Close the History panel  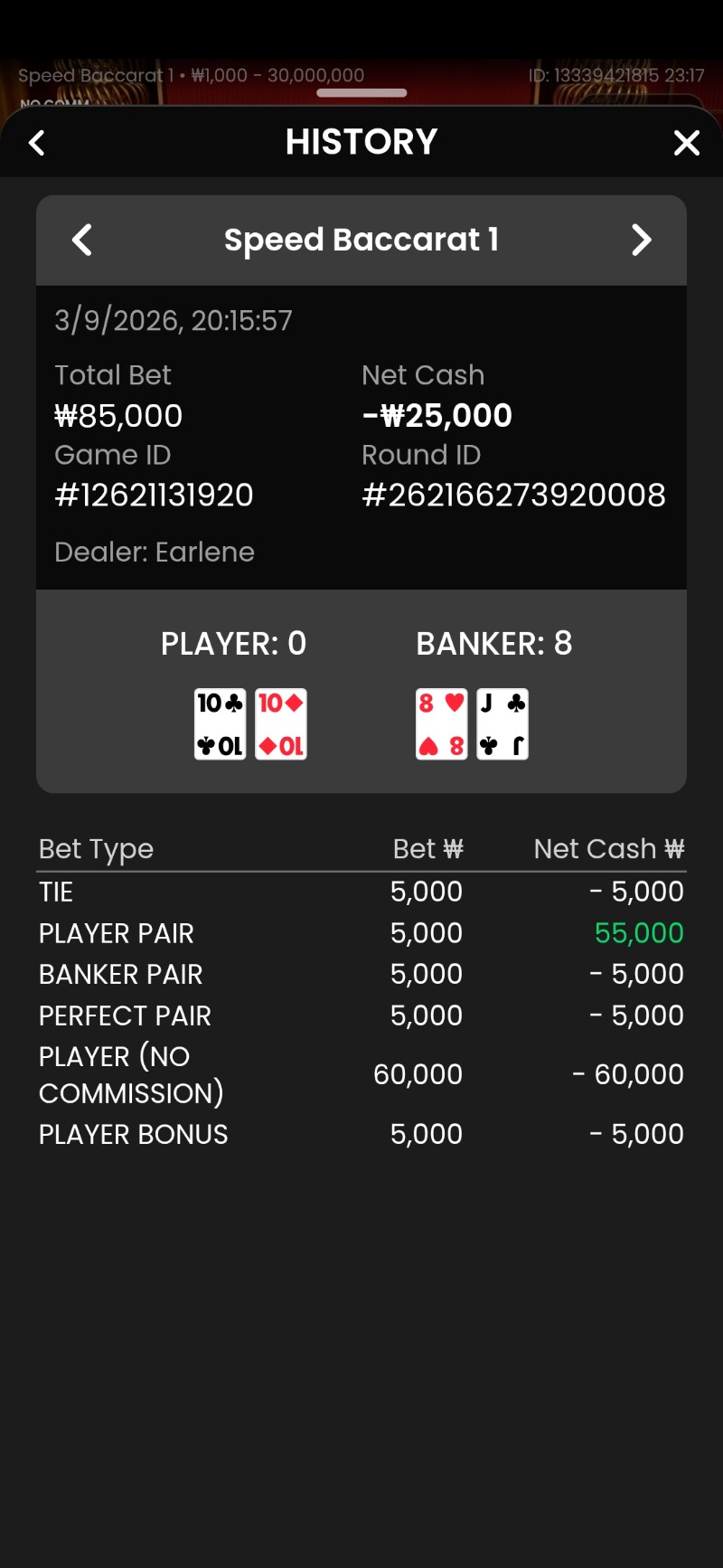tap(686, 143)
